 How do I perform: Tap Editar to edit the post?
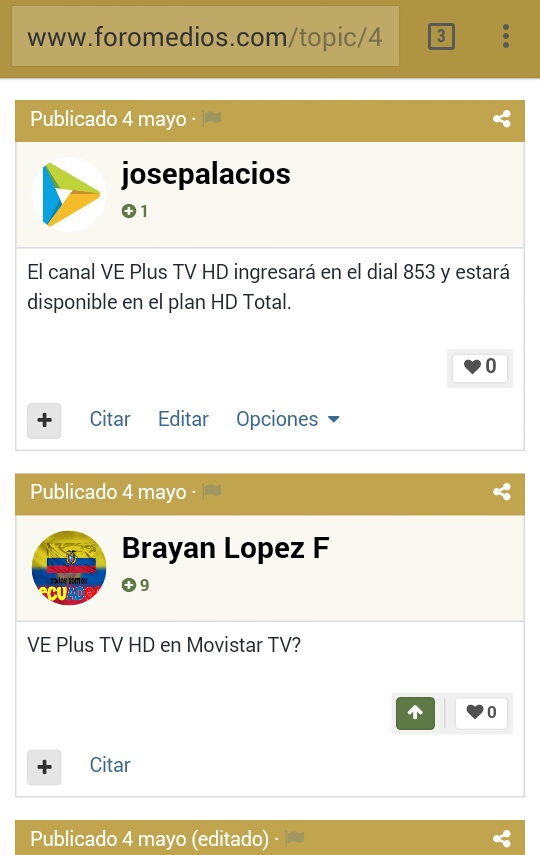tap(183, 419)
